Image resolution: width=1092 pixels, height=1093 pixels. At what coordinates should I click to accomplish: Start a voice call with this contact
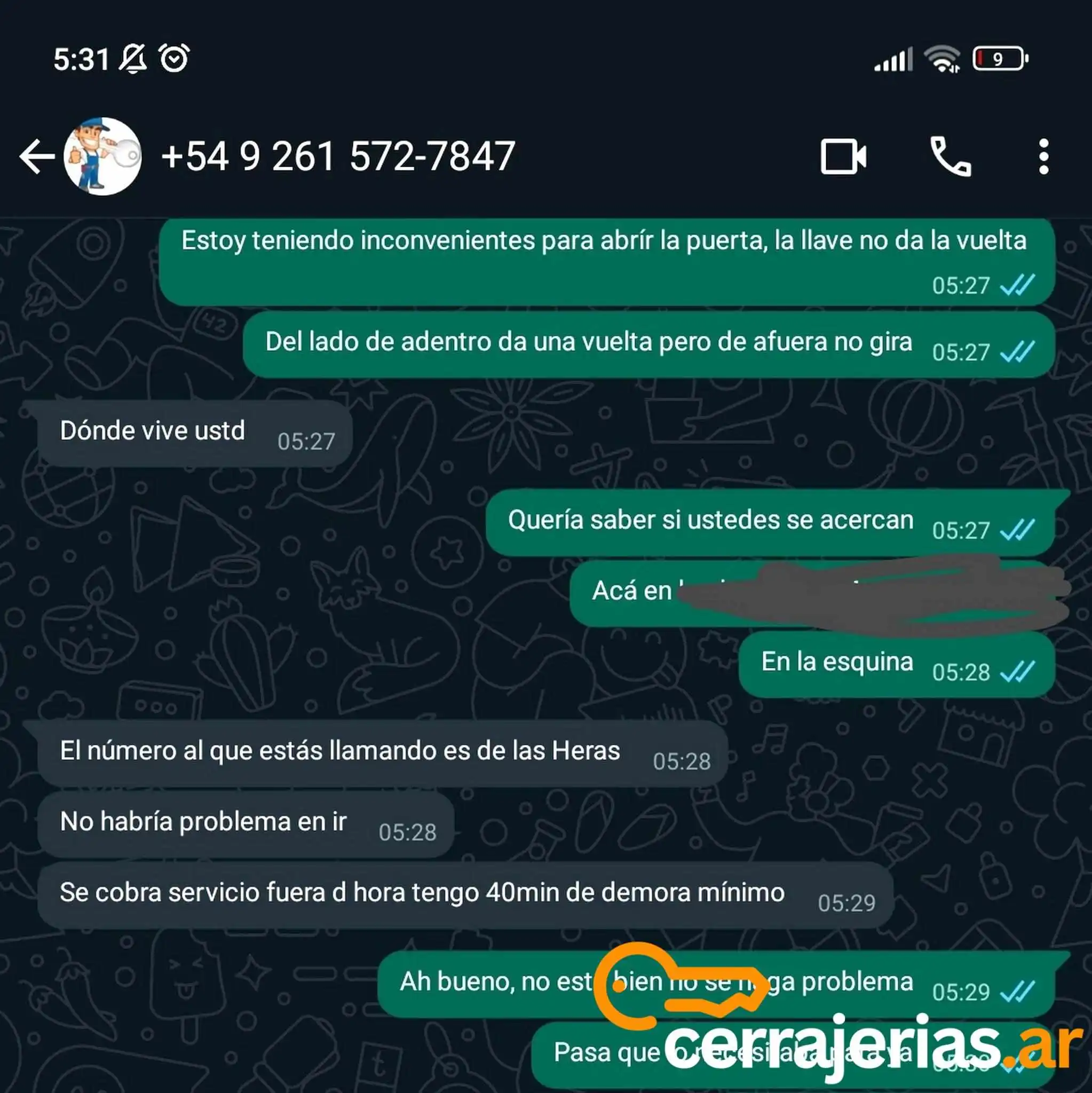951,156
